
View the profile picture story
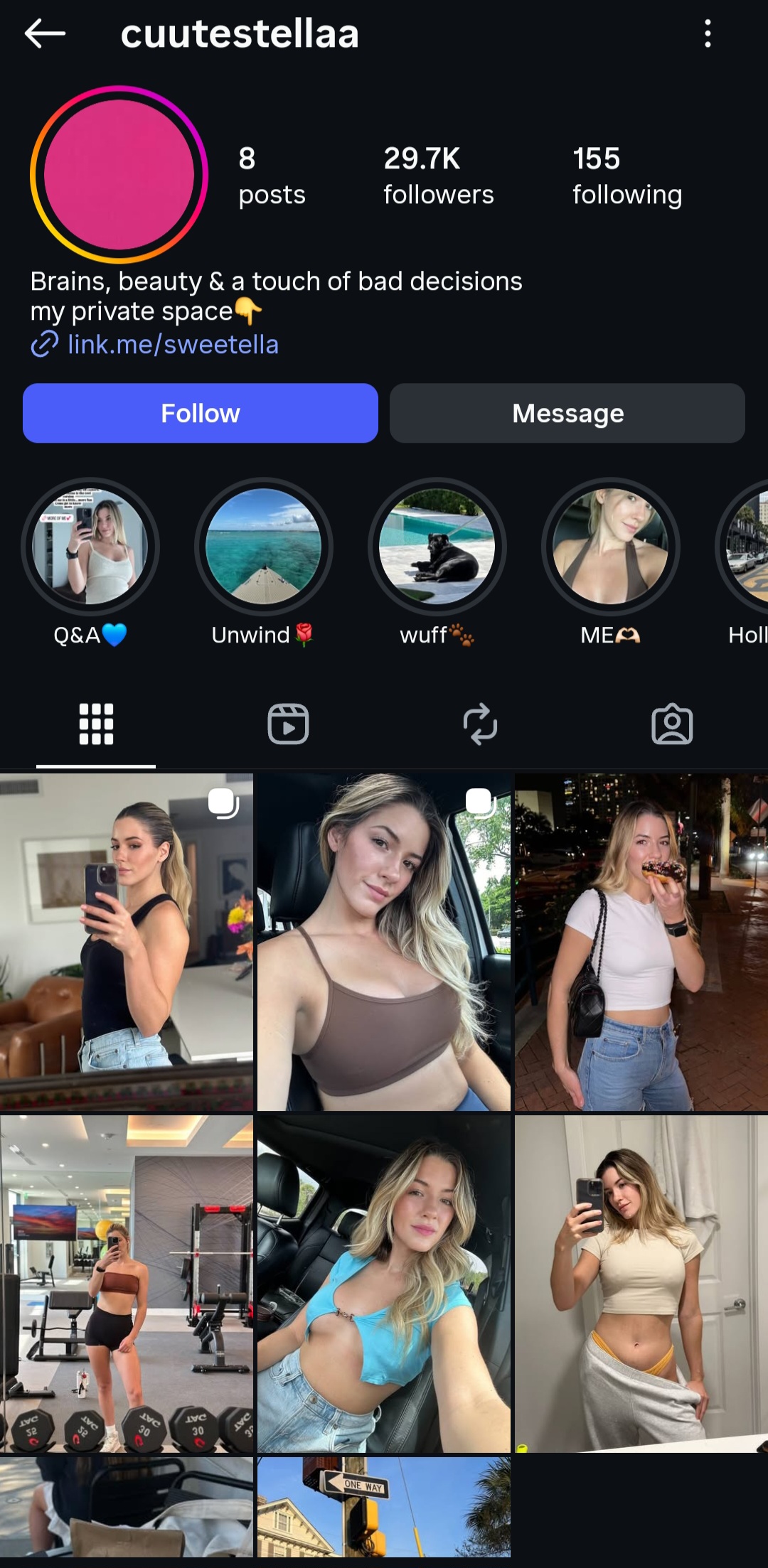tap(119, 175)
